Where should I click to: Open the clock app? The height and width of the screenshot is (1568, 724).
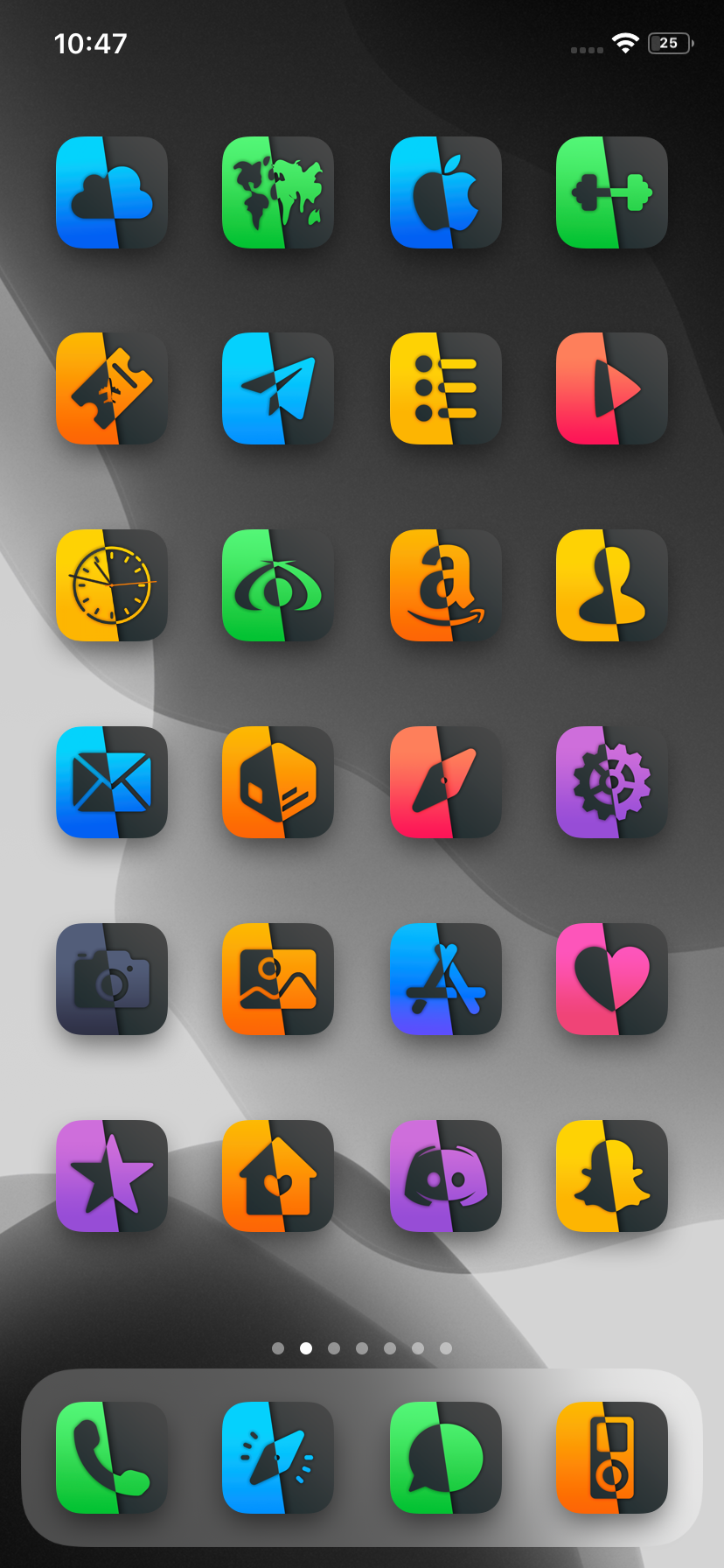[112, 585]
